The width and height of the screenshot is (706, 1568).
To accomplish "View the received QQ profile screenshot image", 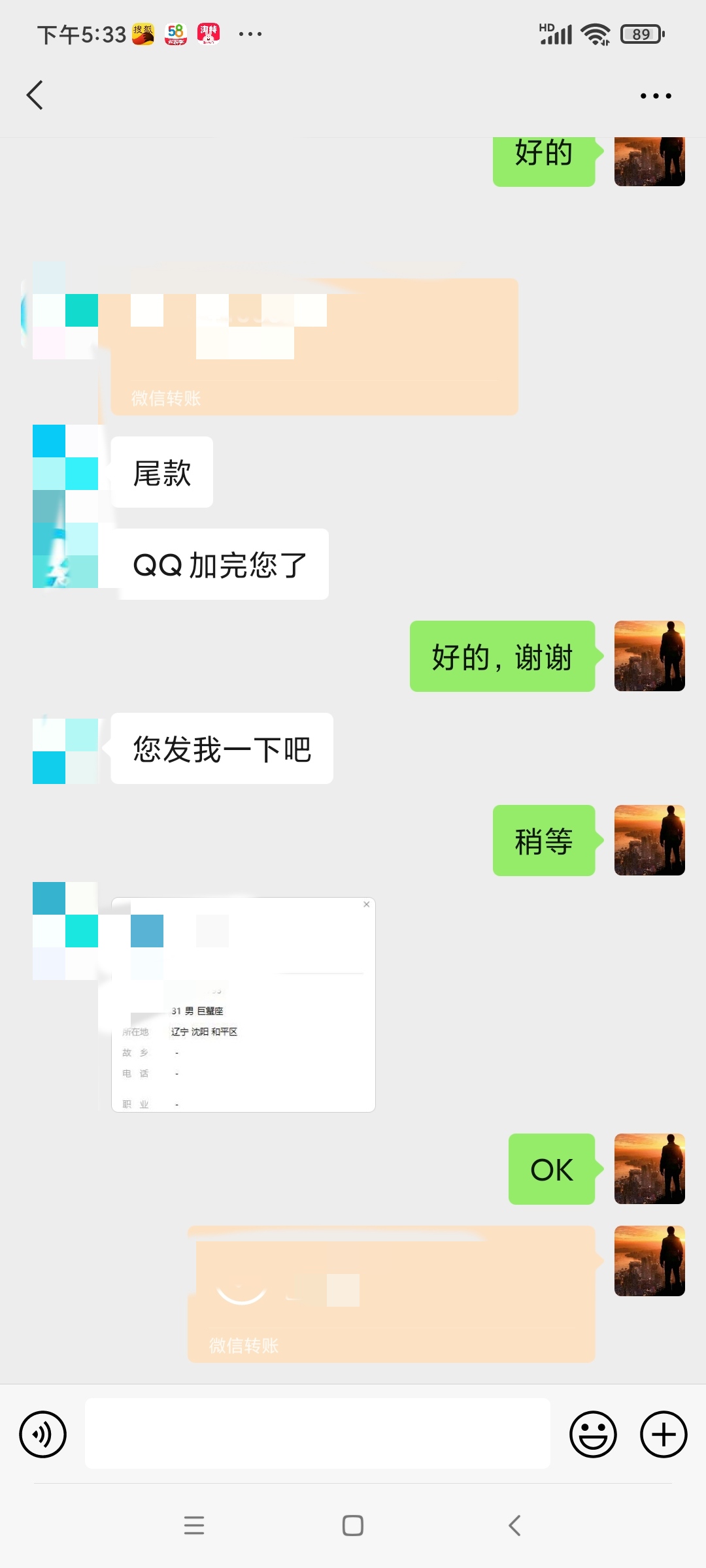I will [x=243, y=1005].
